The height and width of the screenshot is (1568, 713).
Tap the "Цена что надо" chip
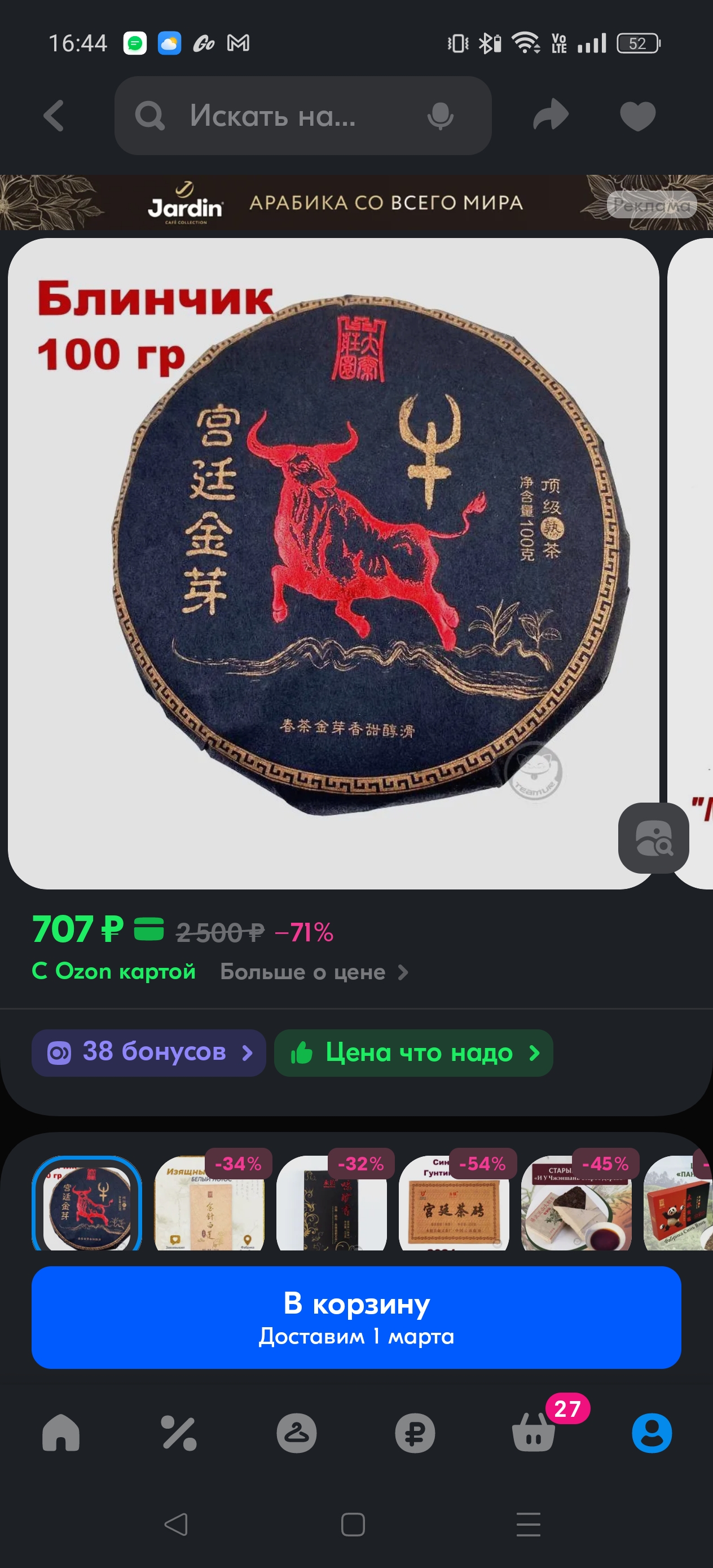413,1052
